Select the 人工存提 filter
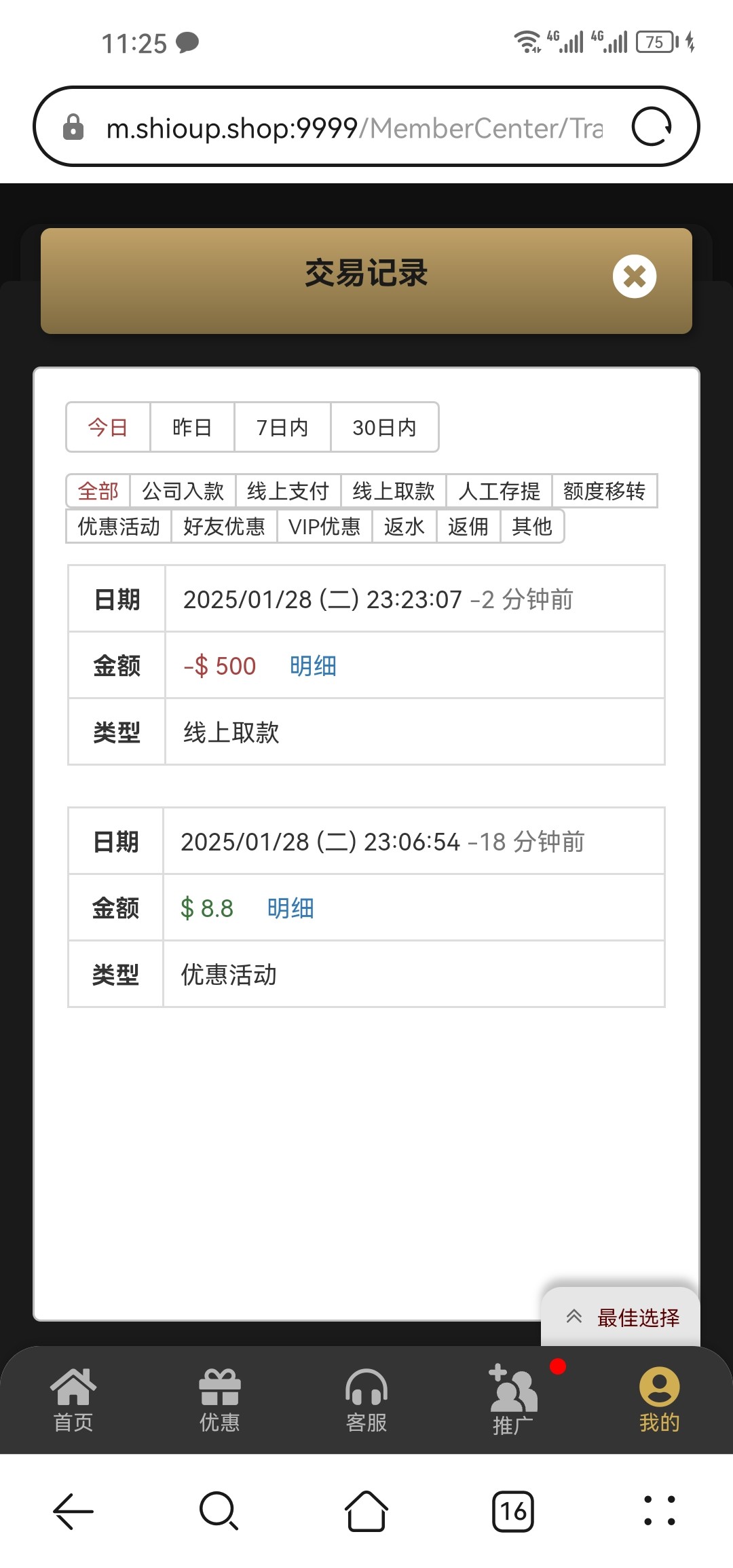This screenshot has width=733, height=1568. 499,491
